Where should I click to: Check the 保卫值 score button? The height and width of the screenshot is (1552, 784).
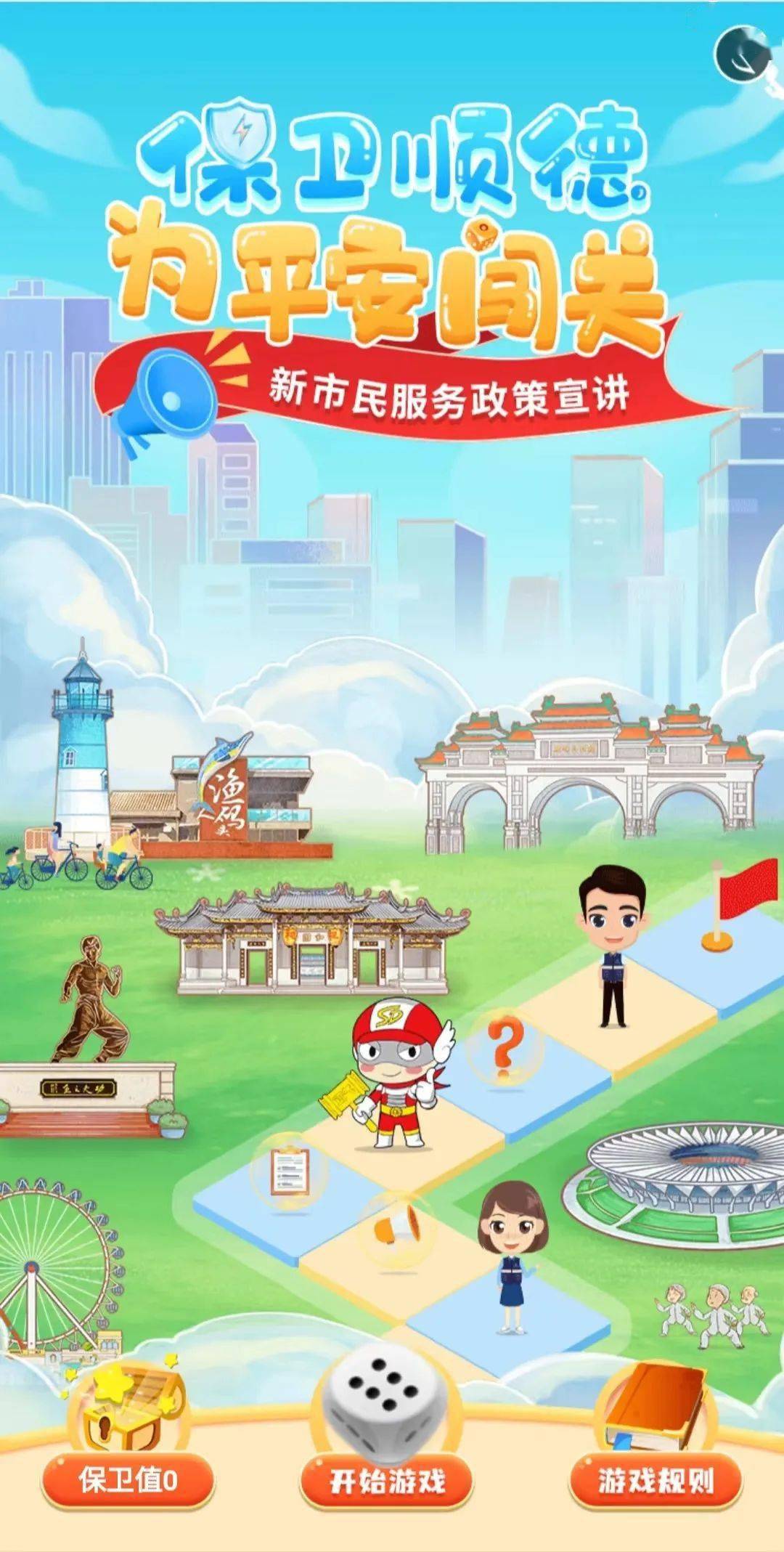(x=128, y=1480)
